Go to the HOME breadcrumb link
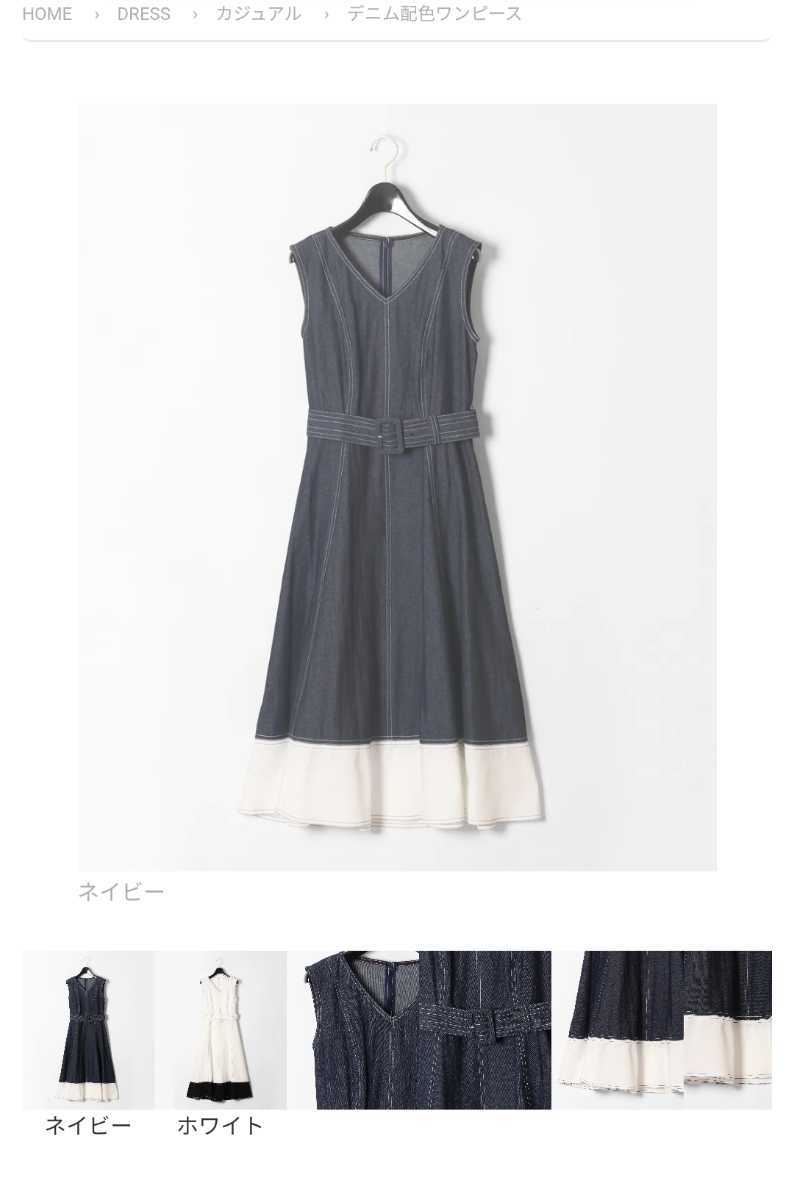This screenshot has height=1200, width=794. coord(47,14)
